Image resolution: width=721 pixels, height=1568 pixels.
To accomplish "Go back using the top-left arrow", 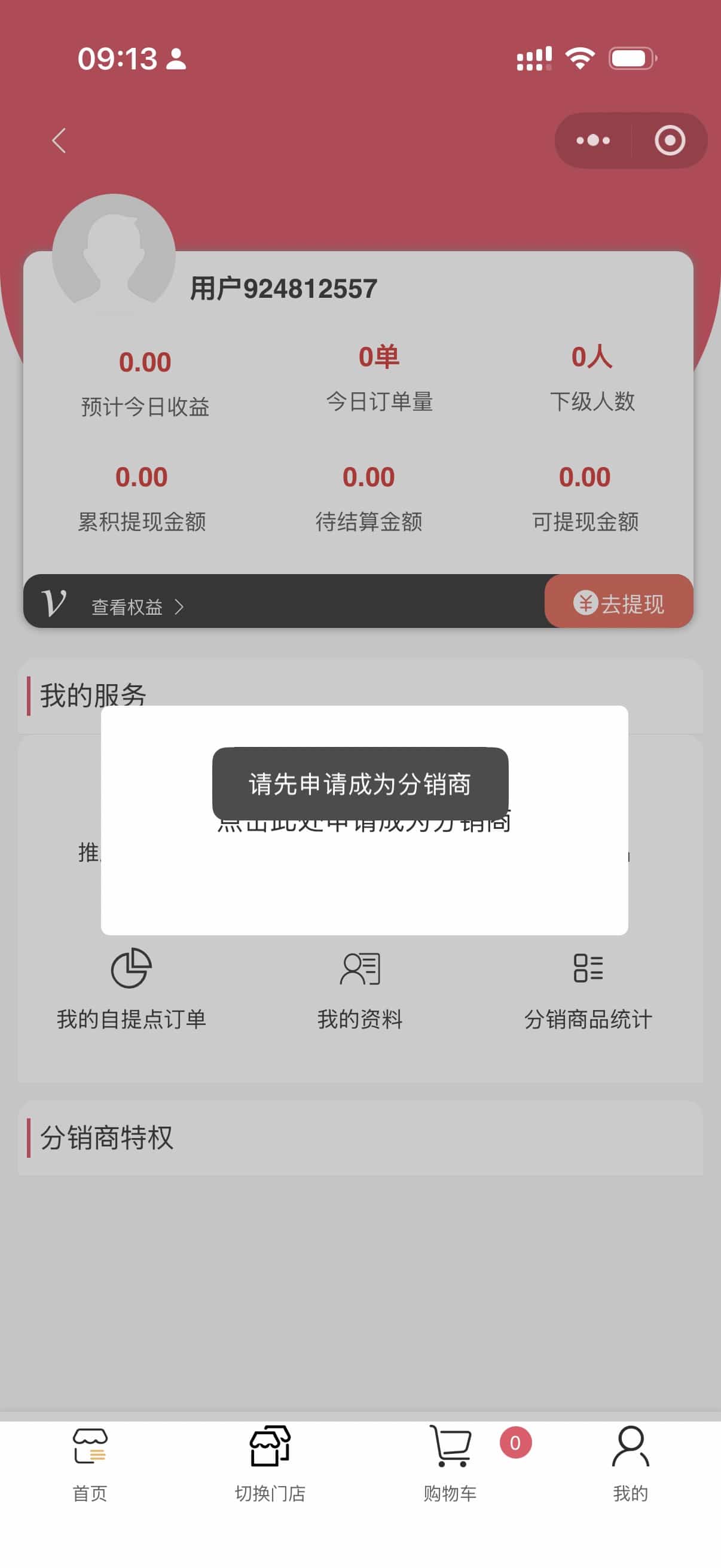I will 59,141.
